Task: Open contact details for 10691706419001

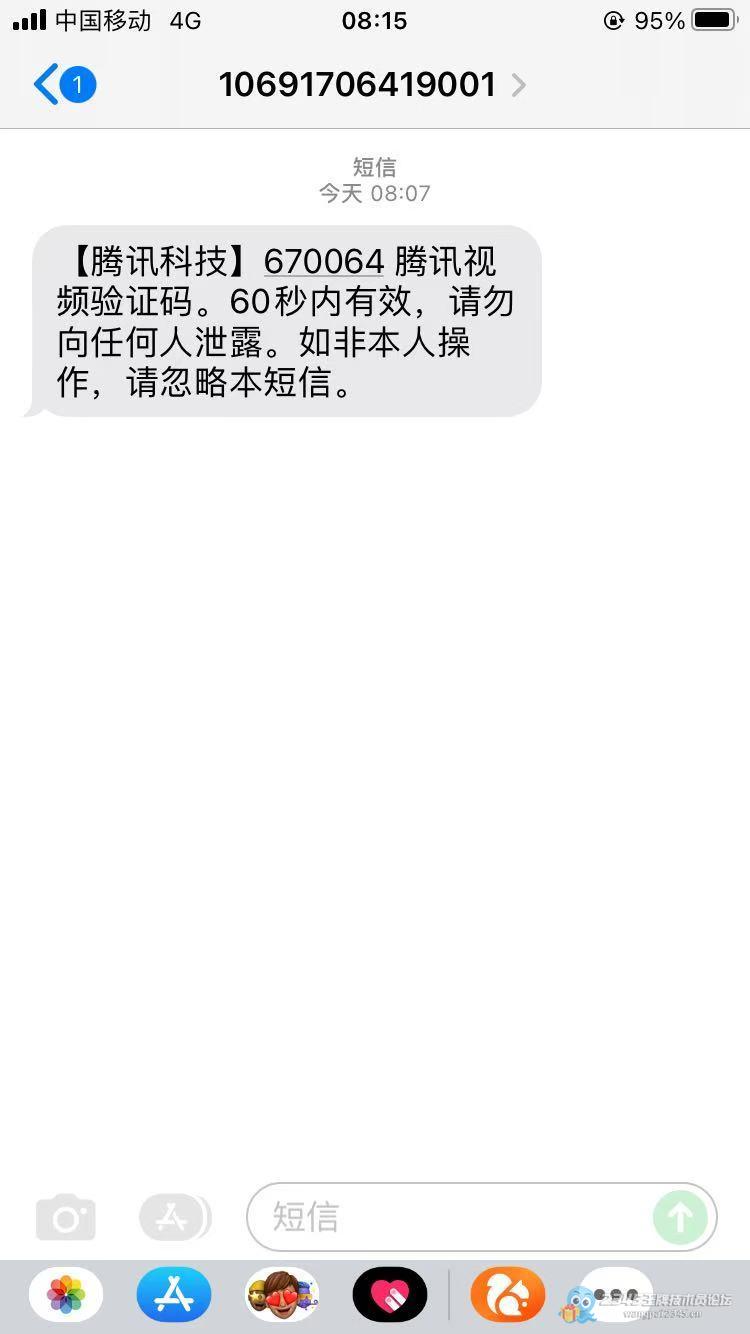Action: (372, 85)
